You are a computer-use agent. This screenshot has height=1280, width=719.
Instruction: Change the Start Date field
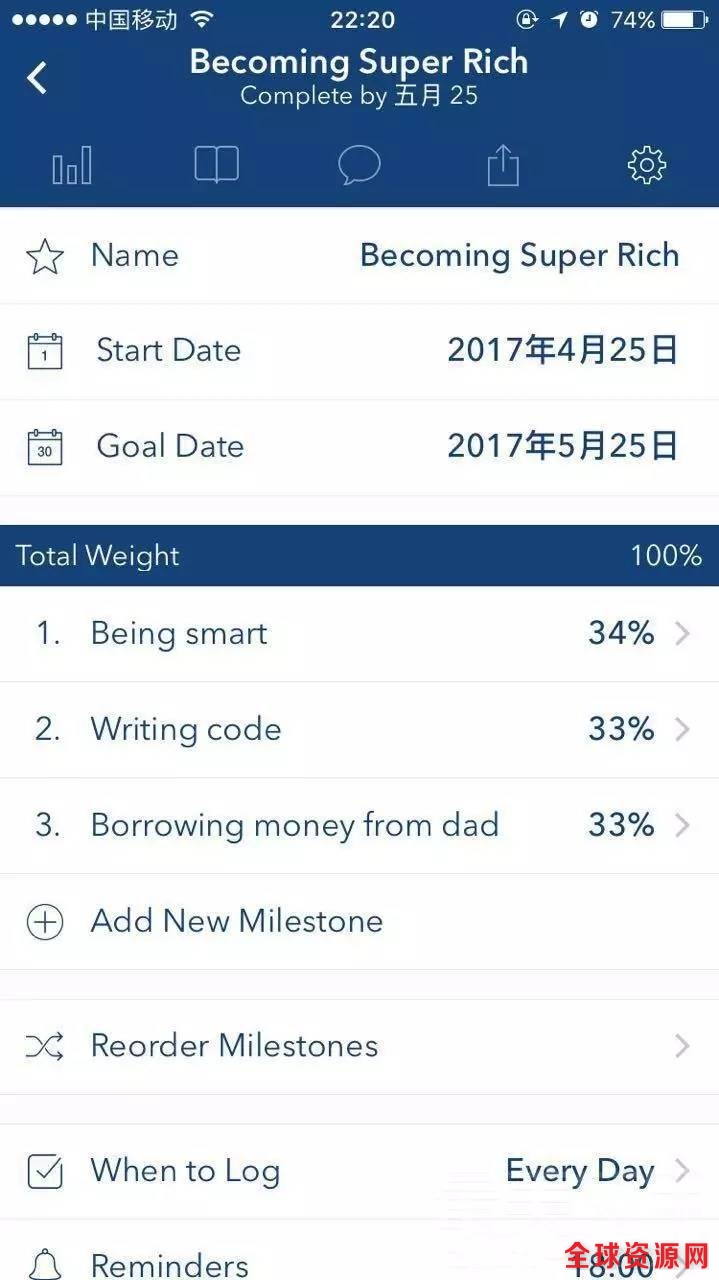click(x=359, y=352)
